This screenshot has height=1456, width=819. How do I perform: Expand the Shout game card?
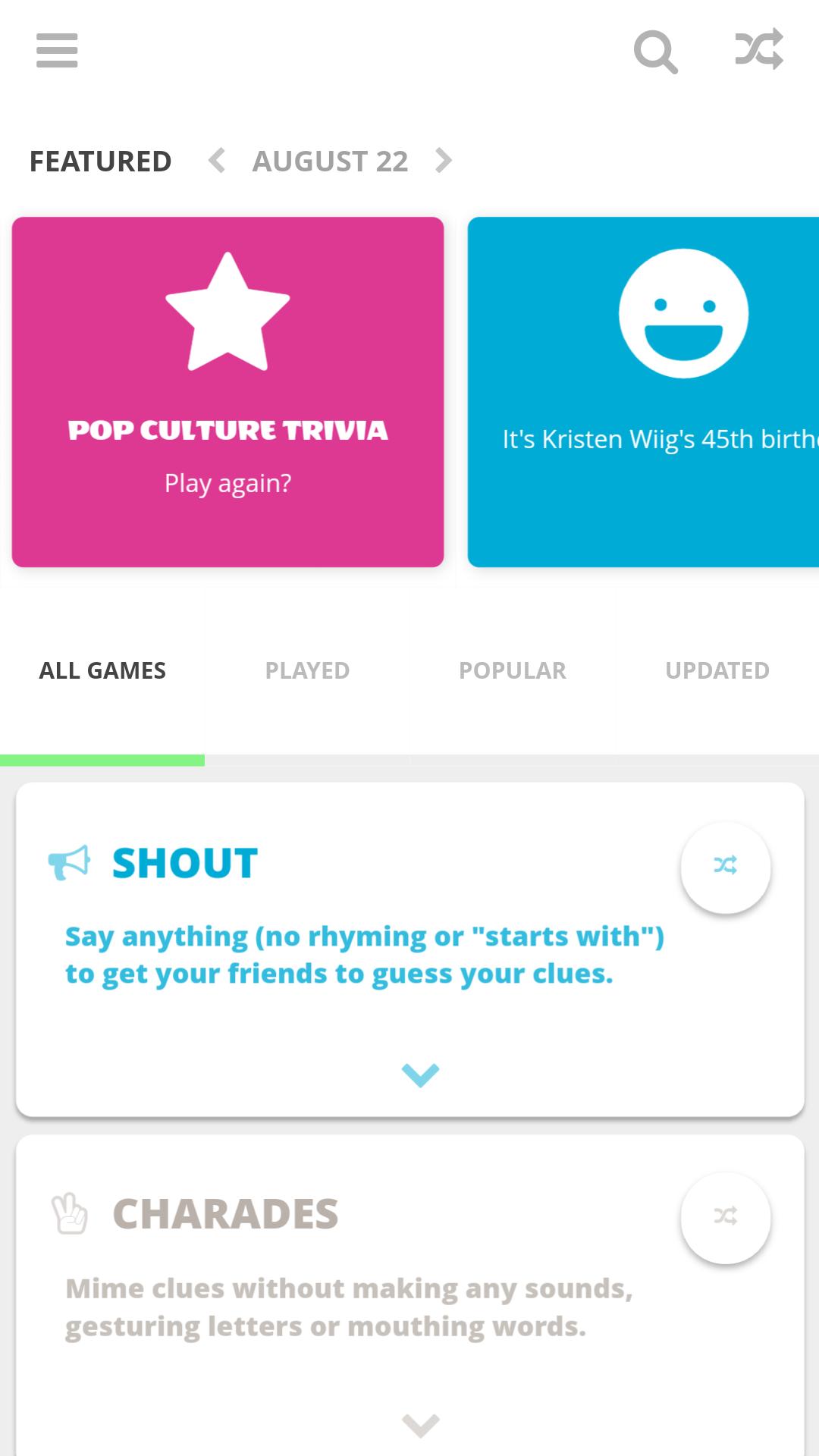(x=420, y=1075)
